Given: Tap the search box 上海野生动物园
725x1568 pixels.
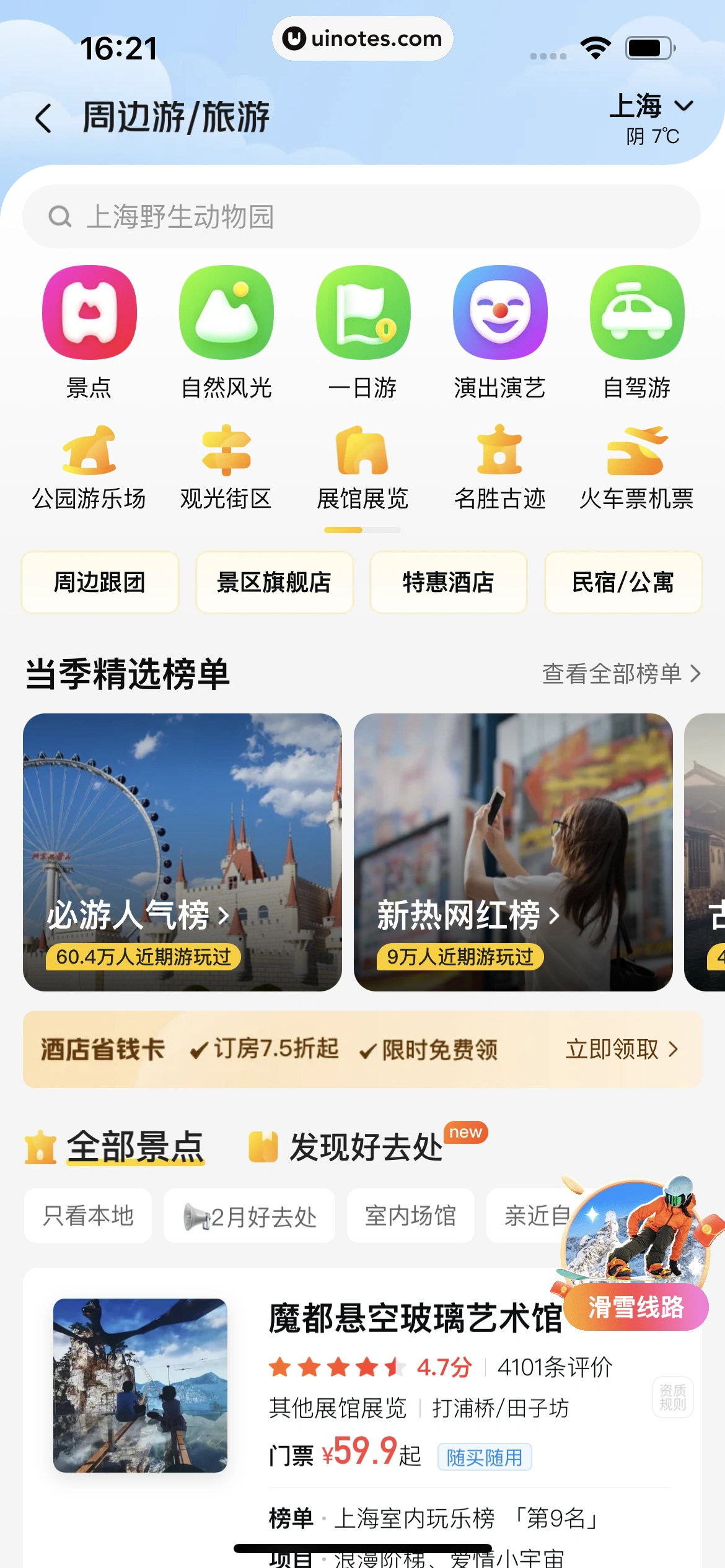Looking at the screenshot, I should click(362, 217).
